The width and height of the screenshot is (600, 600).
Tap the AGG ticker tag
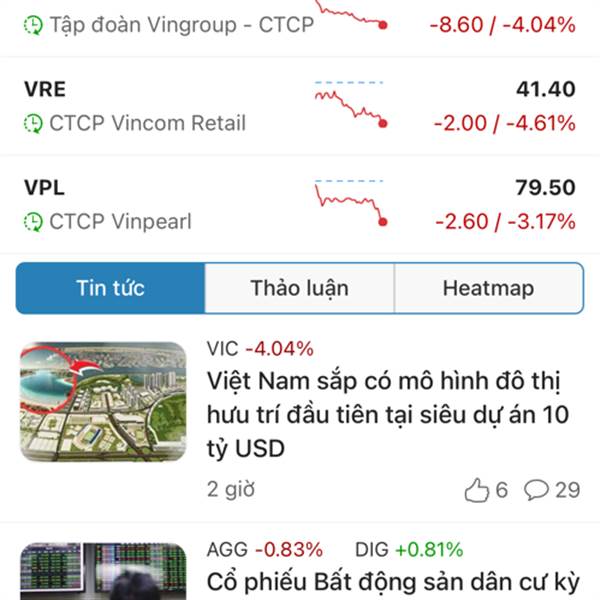point(226,549)
